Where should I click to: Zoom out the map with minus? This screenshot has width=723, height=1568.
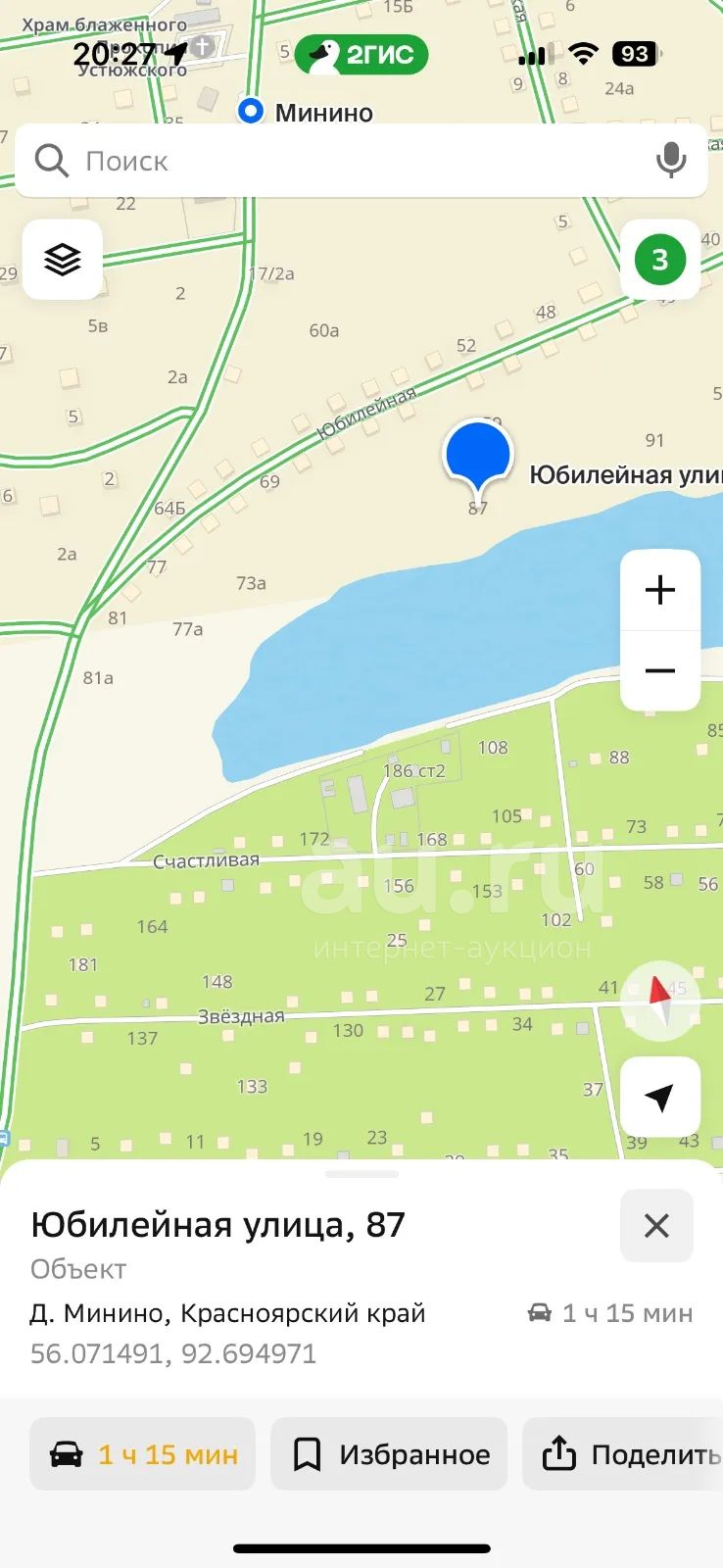[660, 671]
